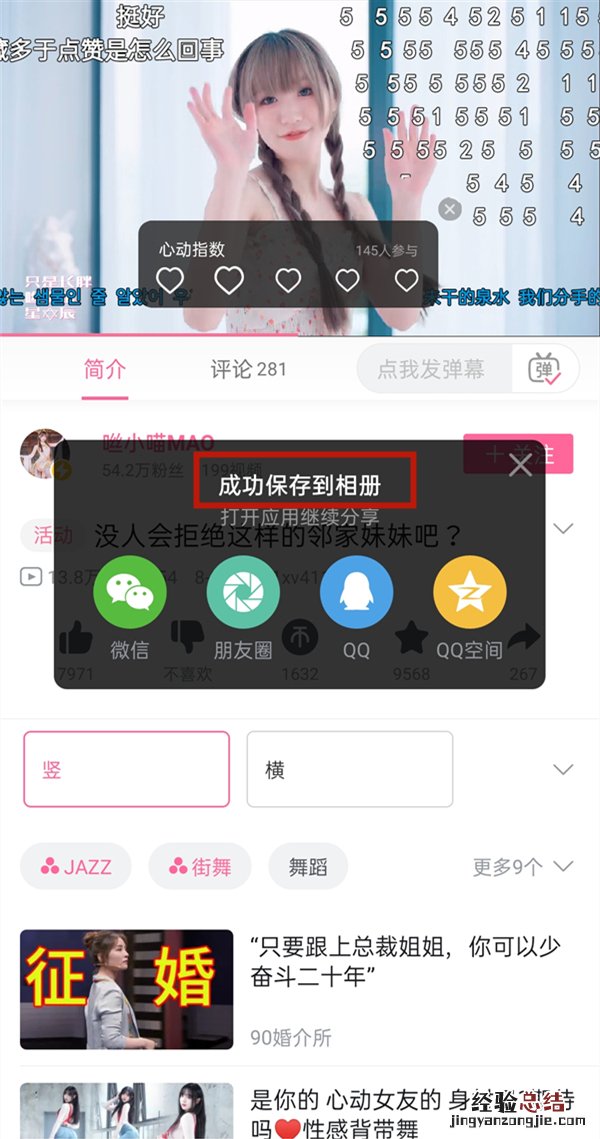The image size is (600, 1139).
Task: Expand 更多9个 tags
Action: [x=522, y=866]
